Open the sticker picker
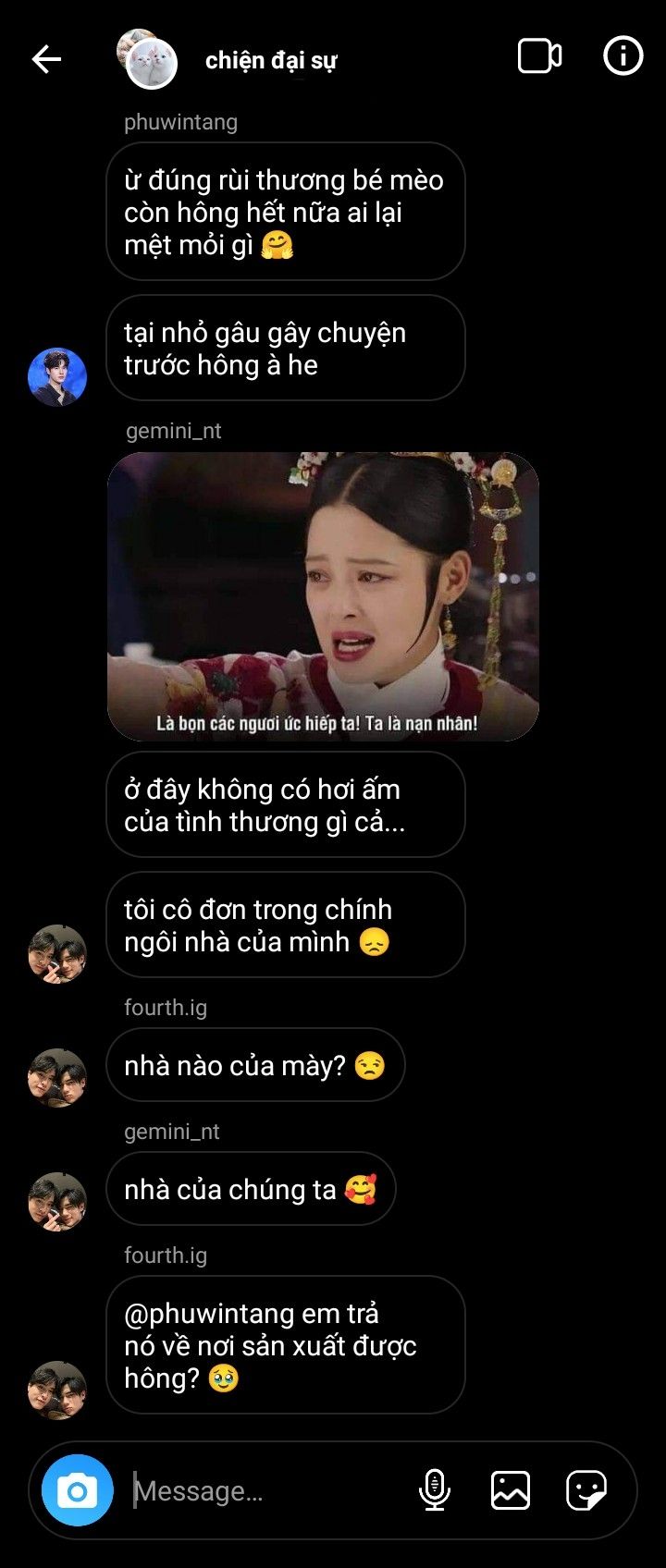Screen dimensions: 666x1568 586,1490
